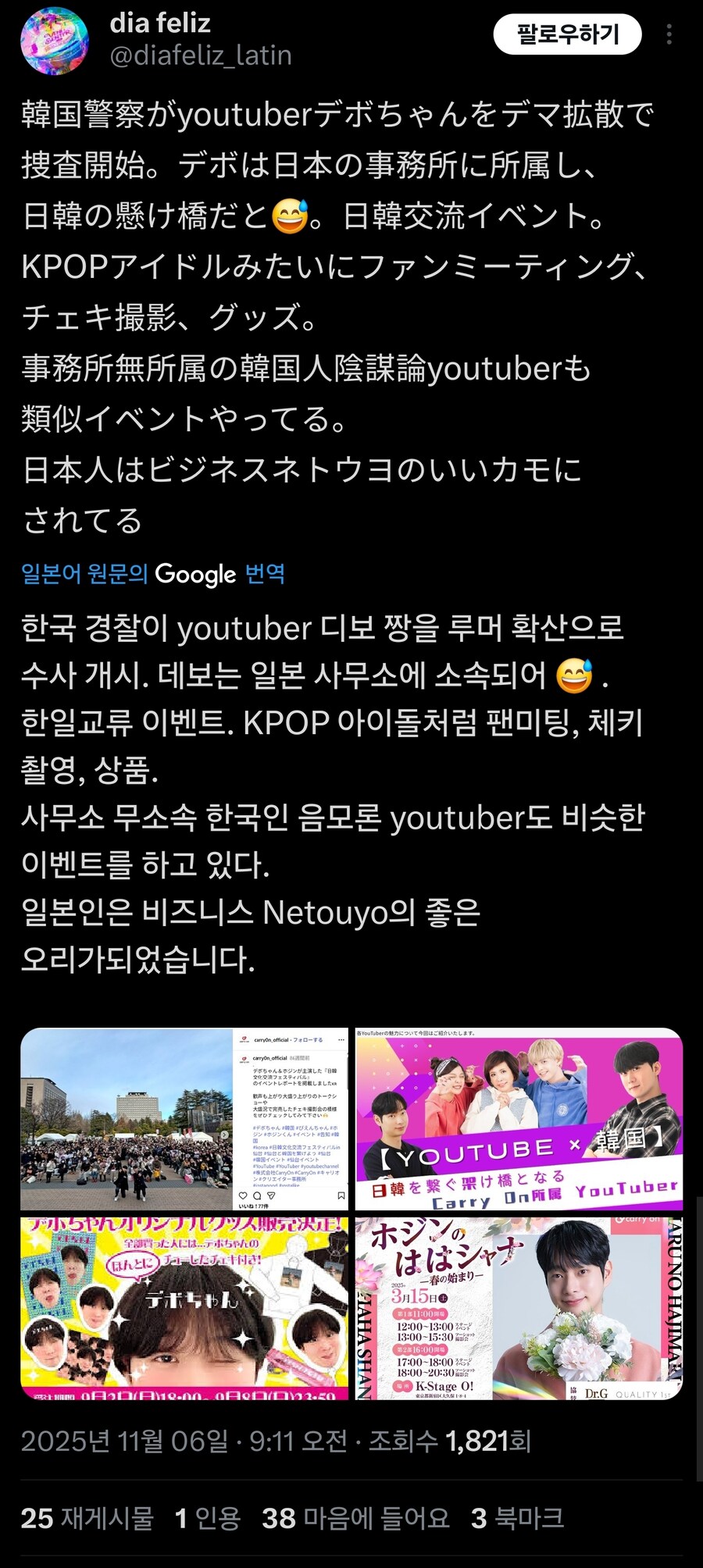
Task: Click carry0n_official's circular logo avatar
Action: (244, 1041)
